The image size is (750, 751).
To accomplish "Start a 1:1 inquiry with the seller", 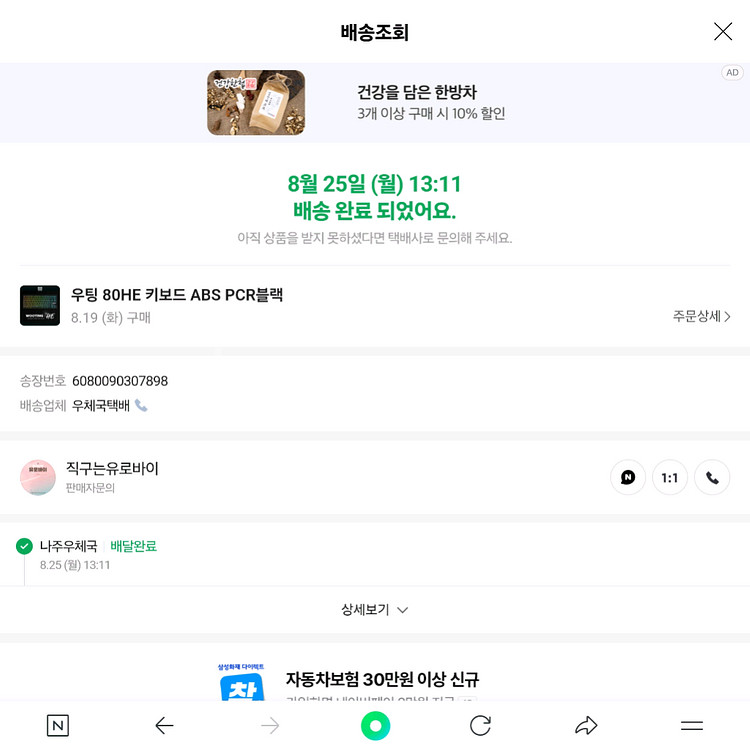I will tap(670, 478).
